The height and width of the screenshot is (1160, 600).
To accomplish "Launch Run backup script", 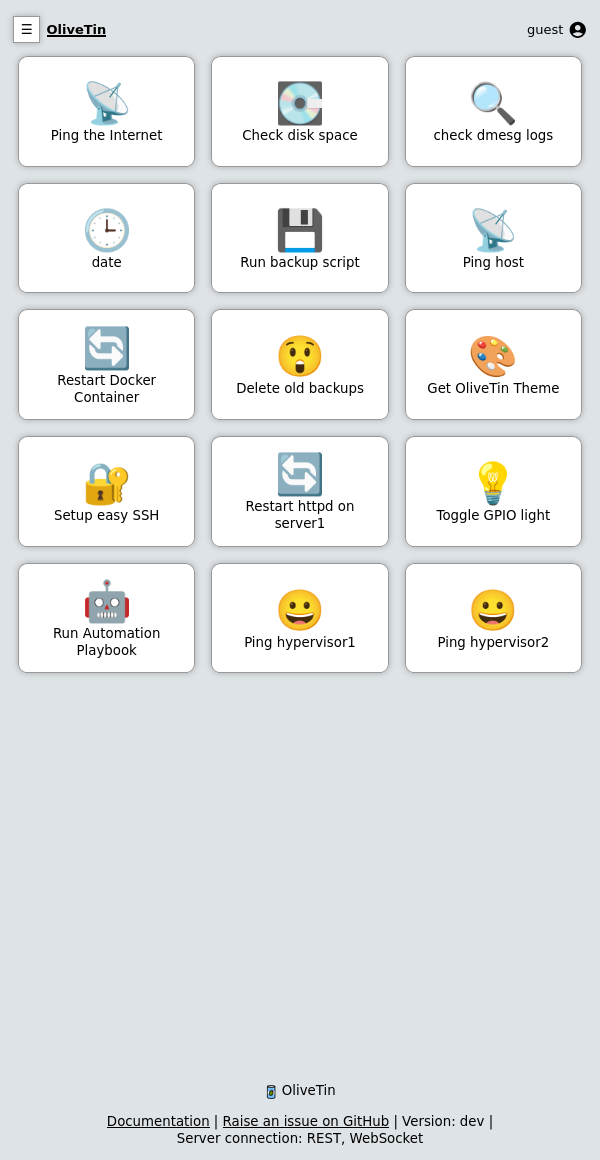I will [299, 238].
